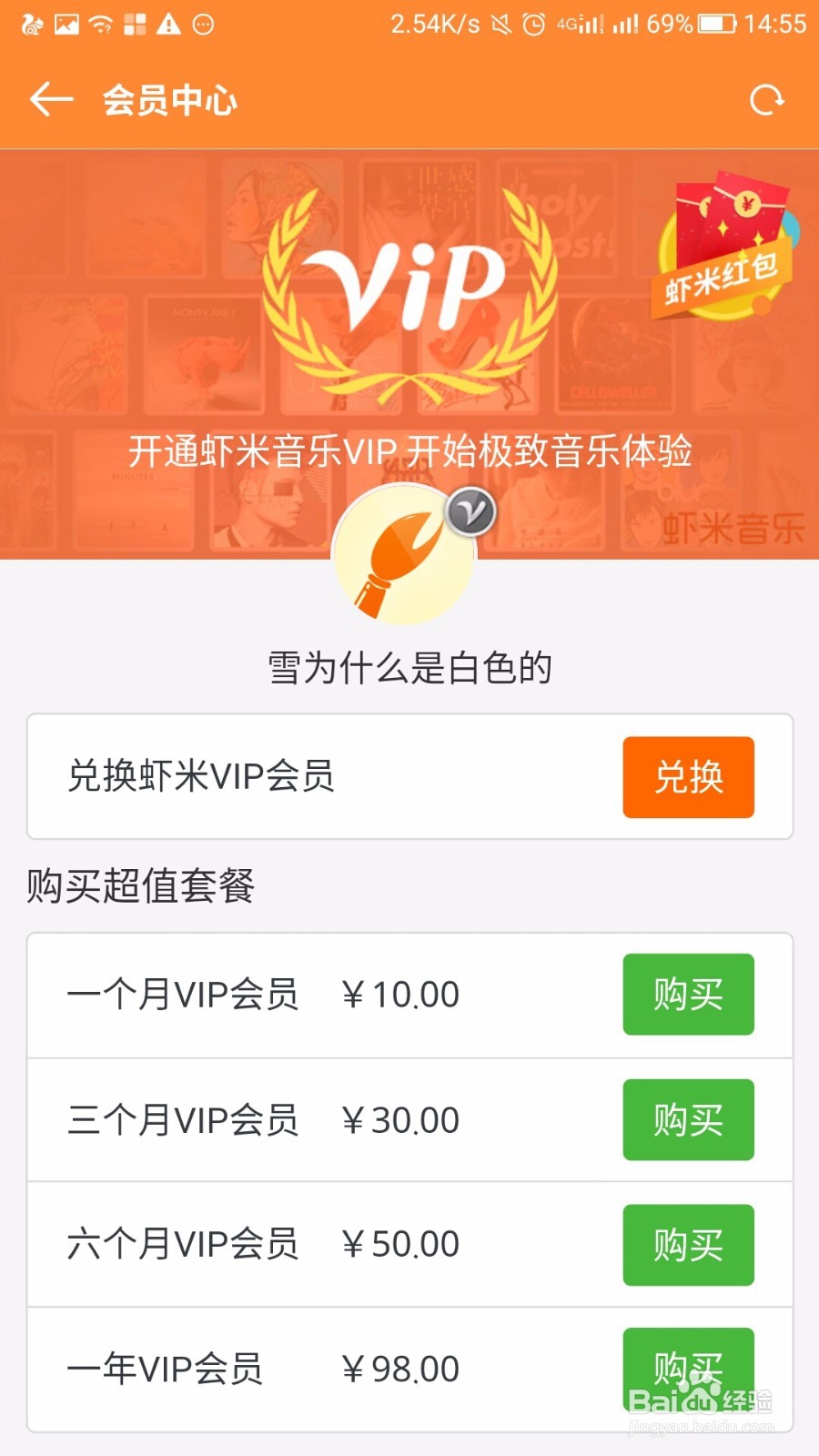Tap the Wi-Fi status indicator
The image size is (819, 1456).
102,23
